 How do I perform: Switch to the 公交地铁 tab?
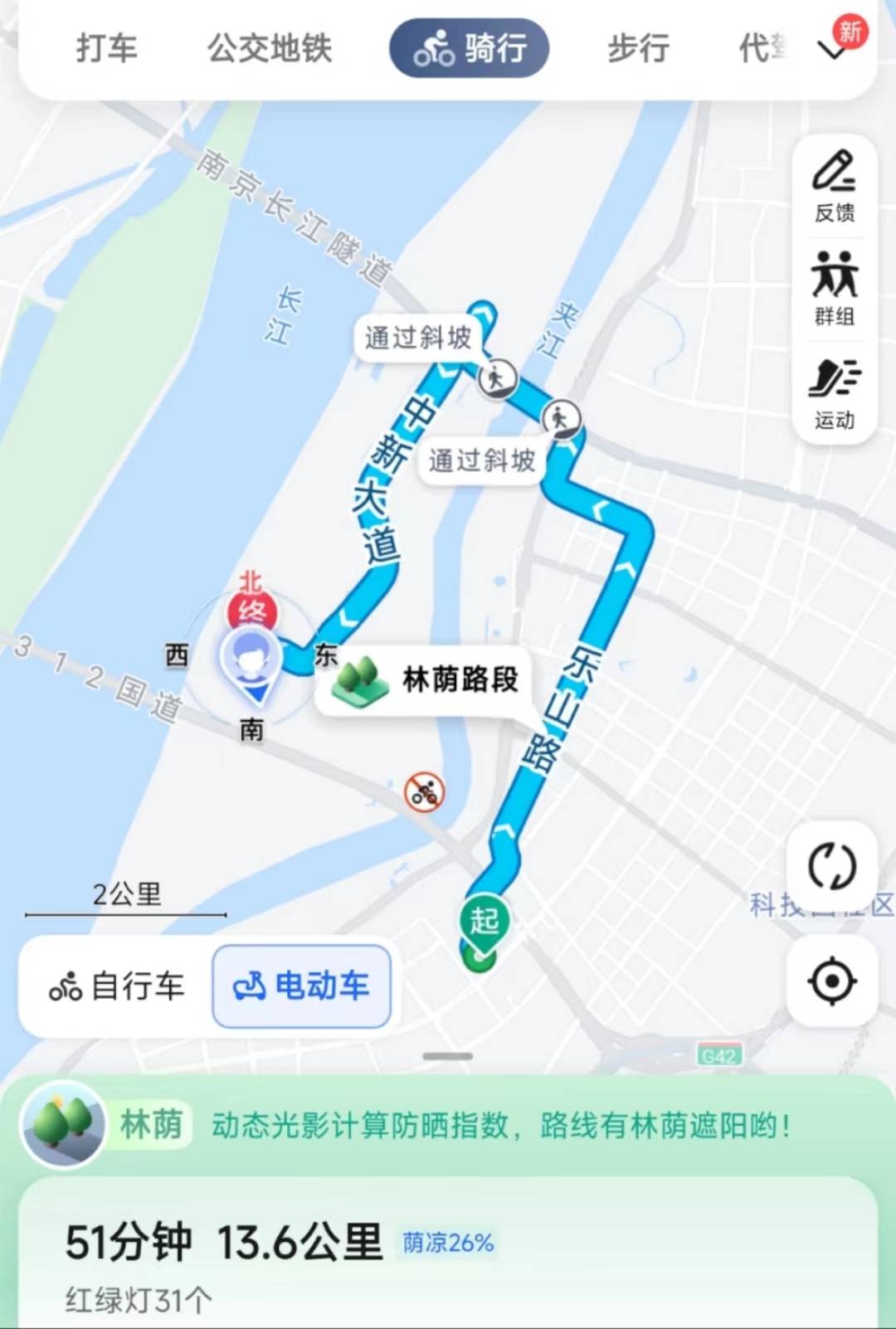(x=270, y=48)
